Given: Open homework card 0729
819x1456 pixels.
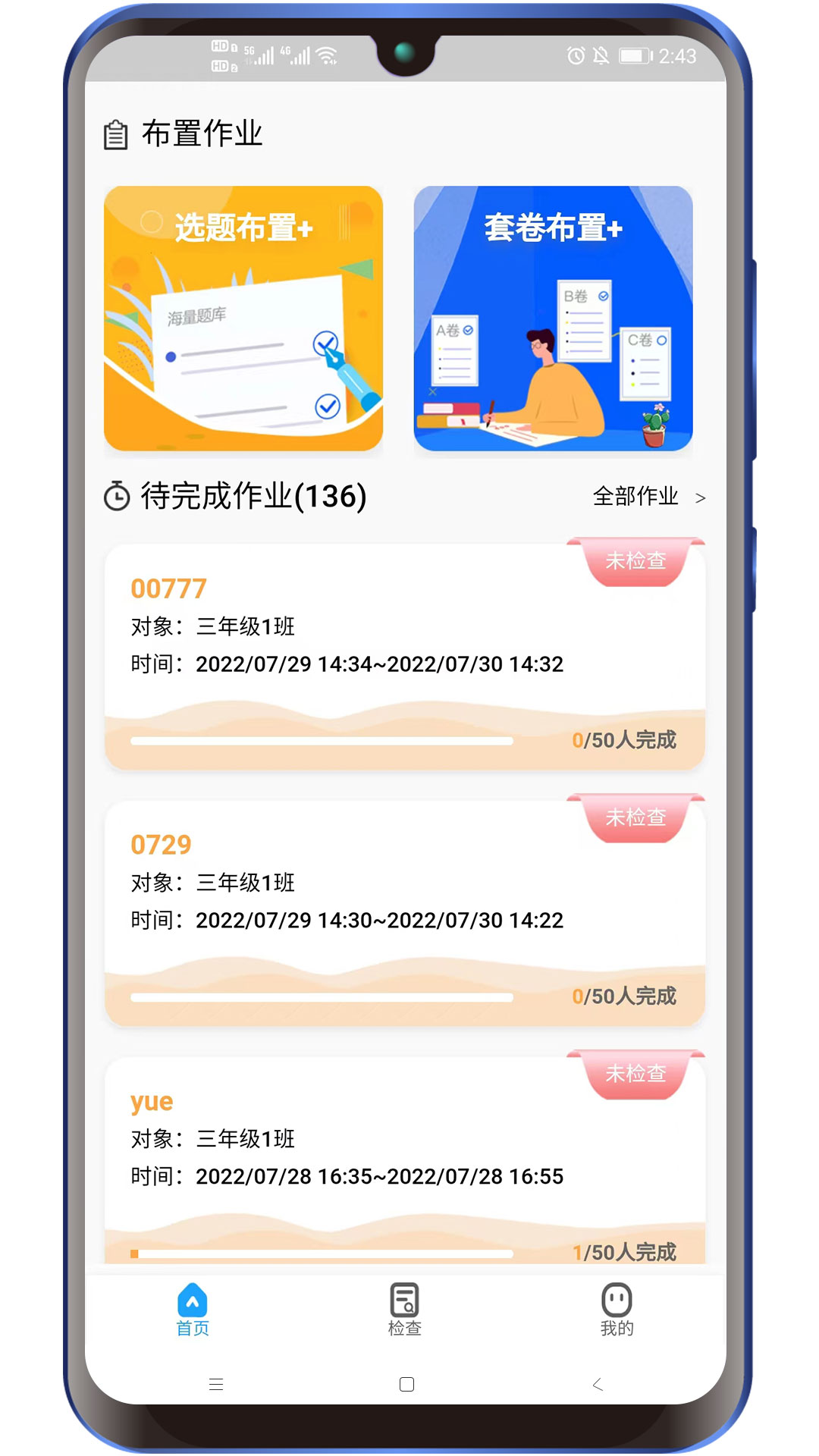Looking at the screenshot, I should [x=404, y=912].
